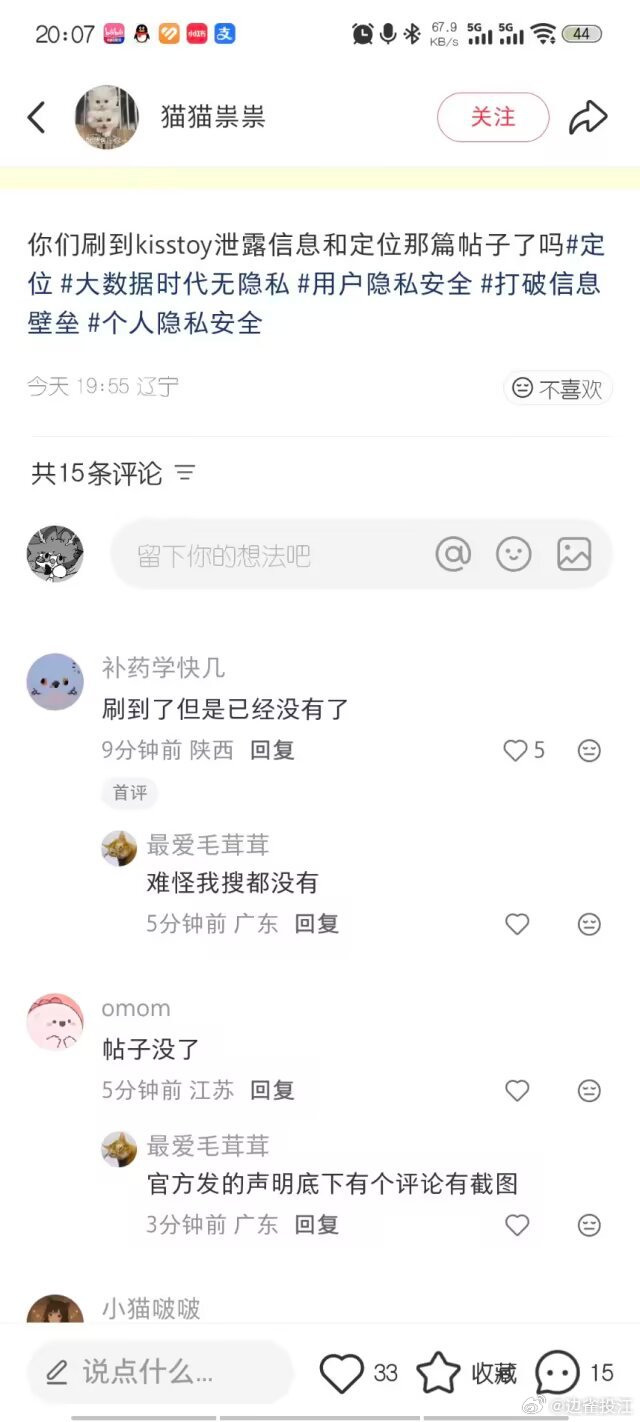Mention someone with the @ icon

[x=453, y=554]
